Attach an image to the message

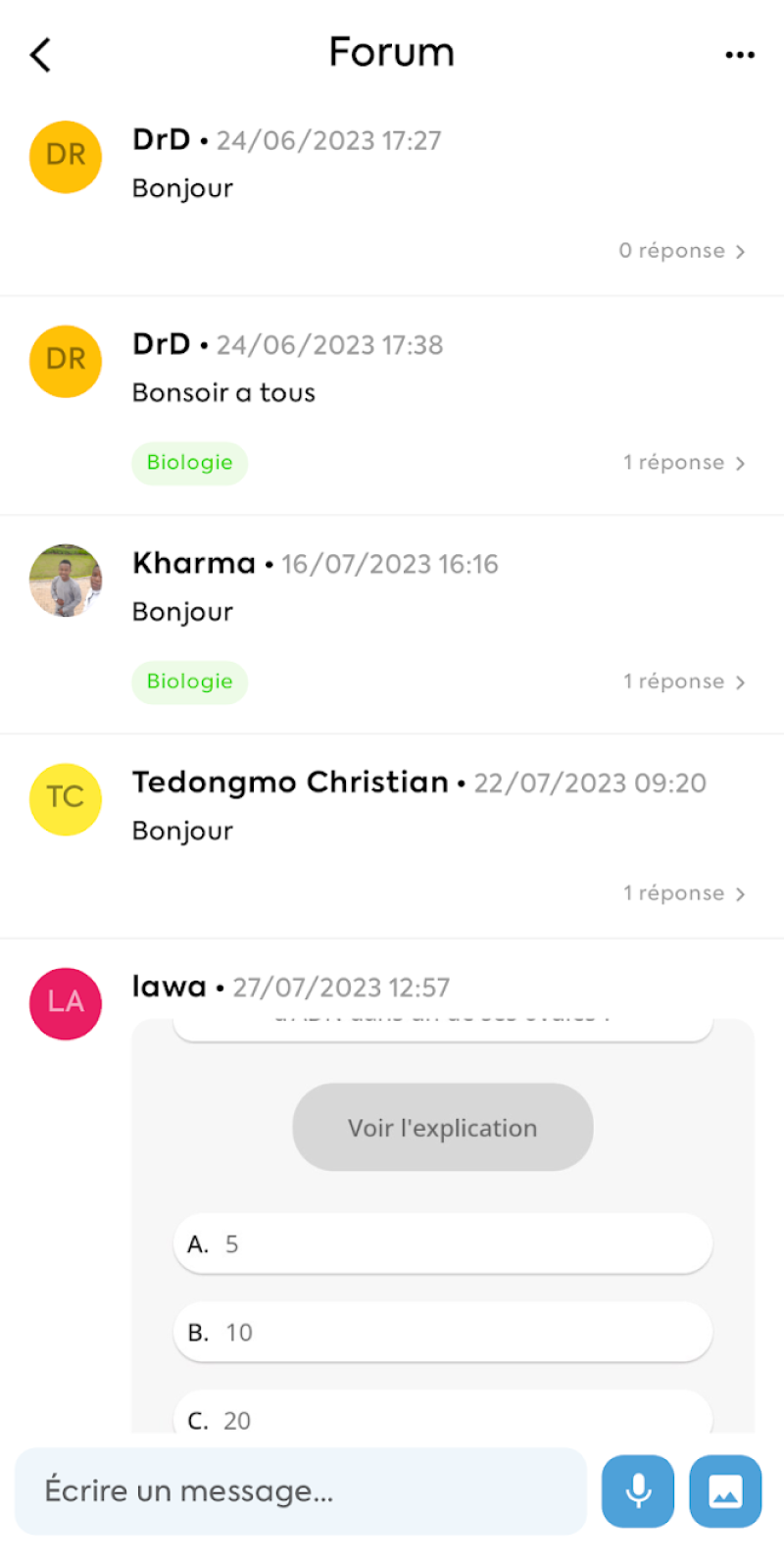[x=725, y=1491]
